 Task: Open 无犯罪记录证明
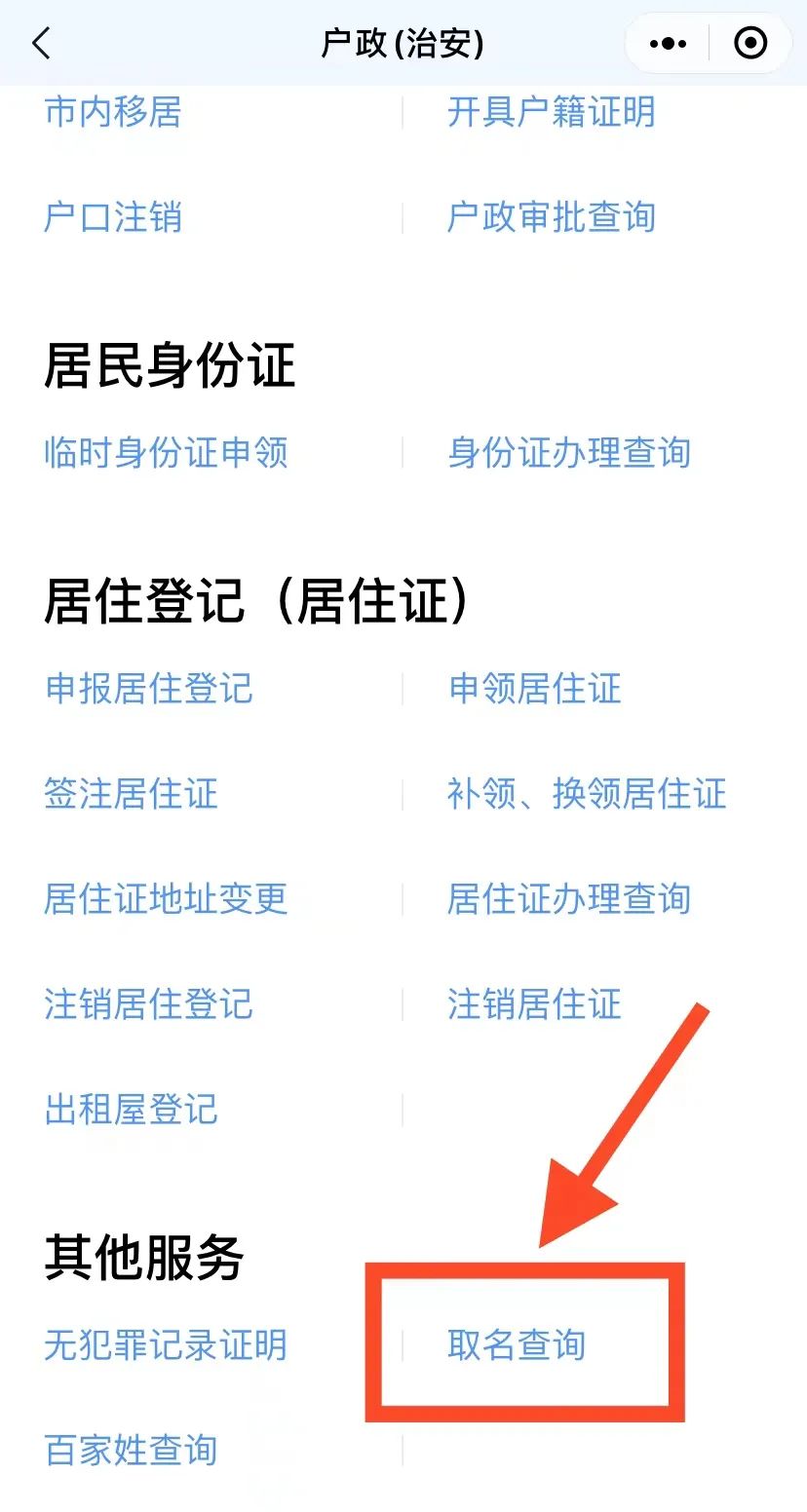pyautogui.click(x=166, y=1344)
